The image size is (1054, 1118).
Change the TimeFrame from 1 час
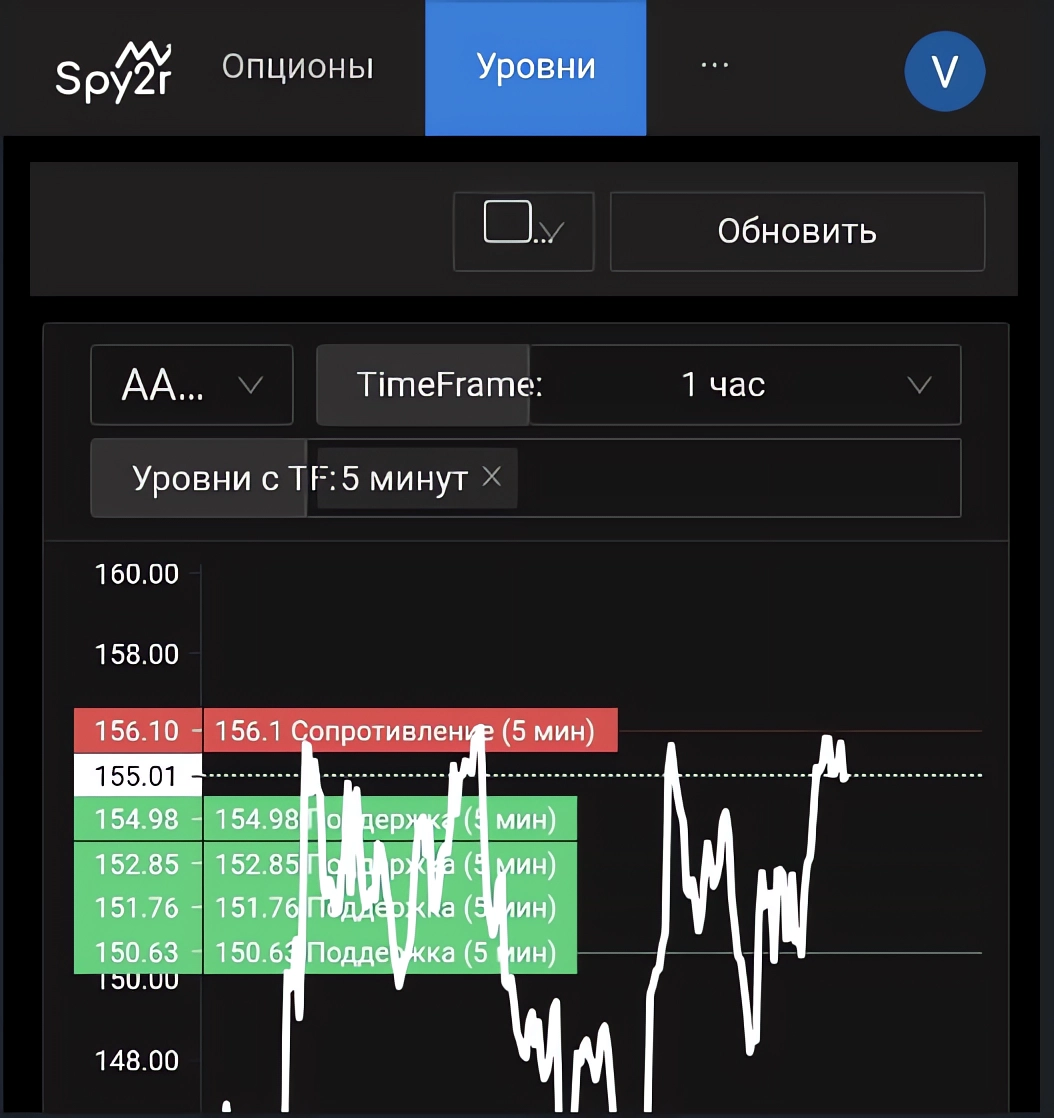(x=744, y=385)
